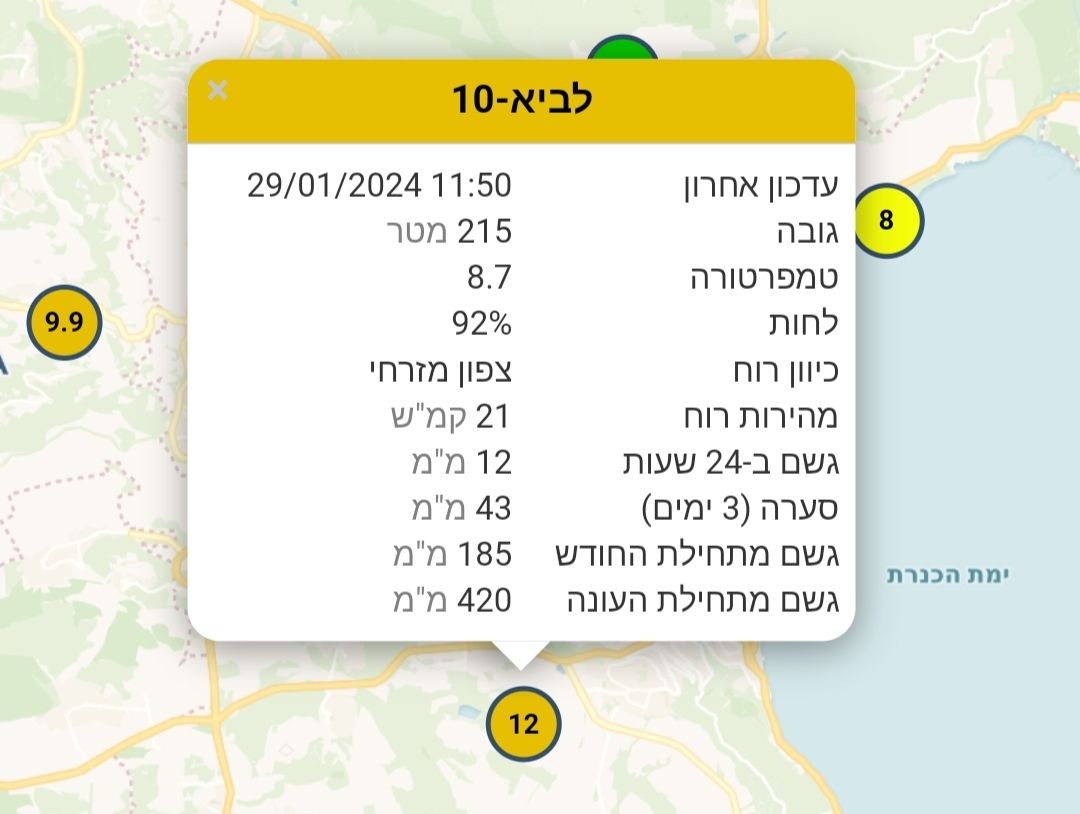Close the לביא-10 station popup
Screen dimensions: 1080x814
218,91
